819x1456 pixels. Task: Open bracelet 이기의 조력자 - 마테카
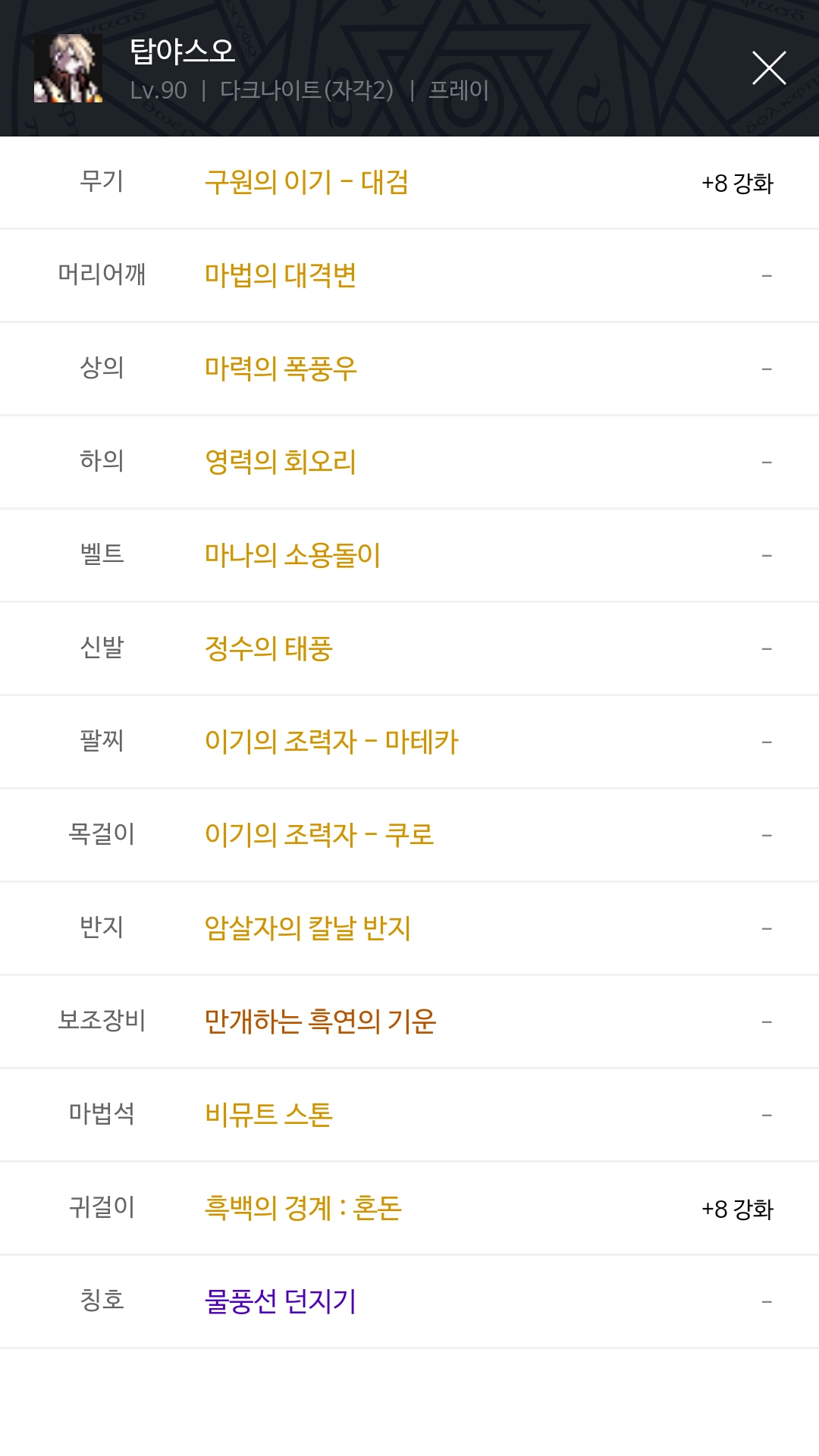coord(331,742)
